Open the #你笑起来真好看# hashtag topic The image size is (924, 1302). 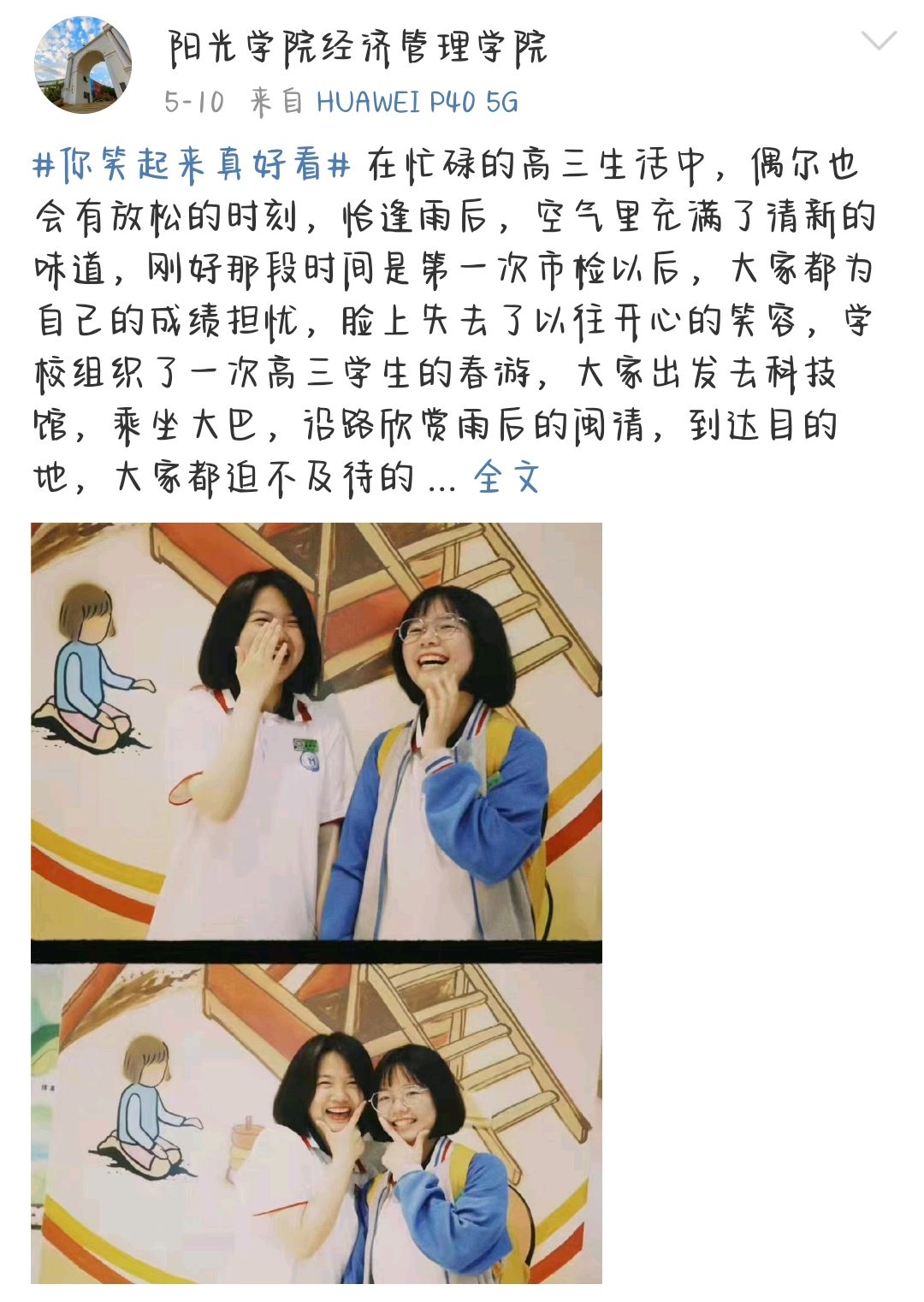click(x=192, y=164)
